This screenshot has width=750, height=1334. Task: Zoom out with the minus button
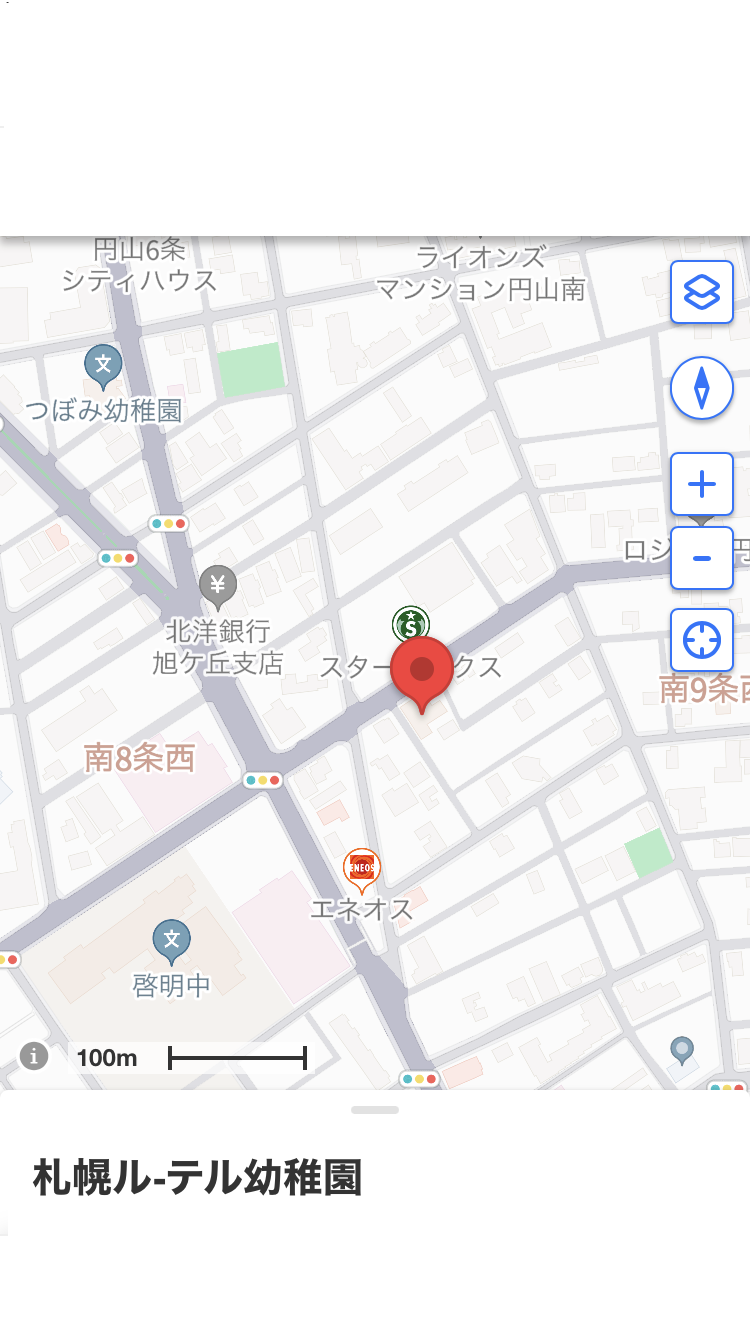702,558
